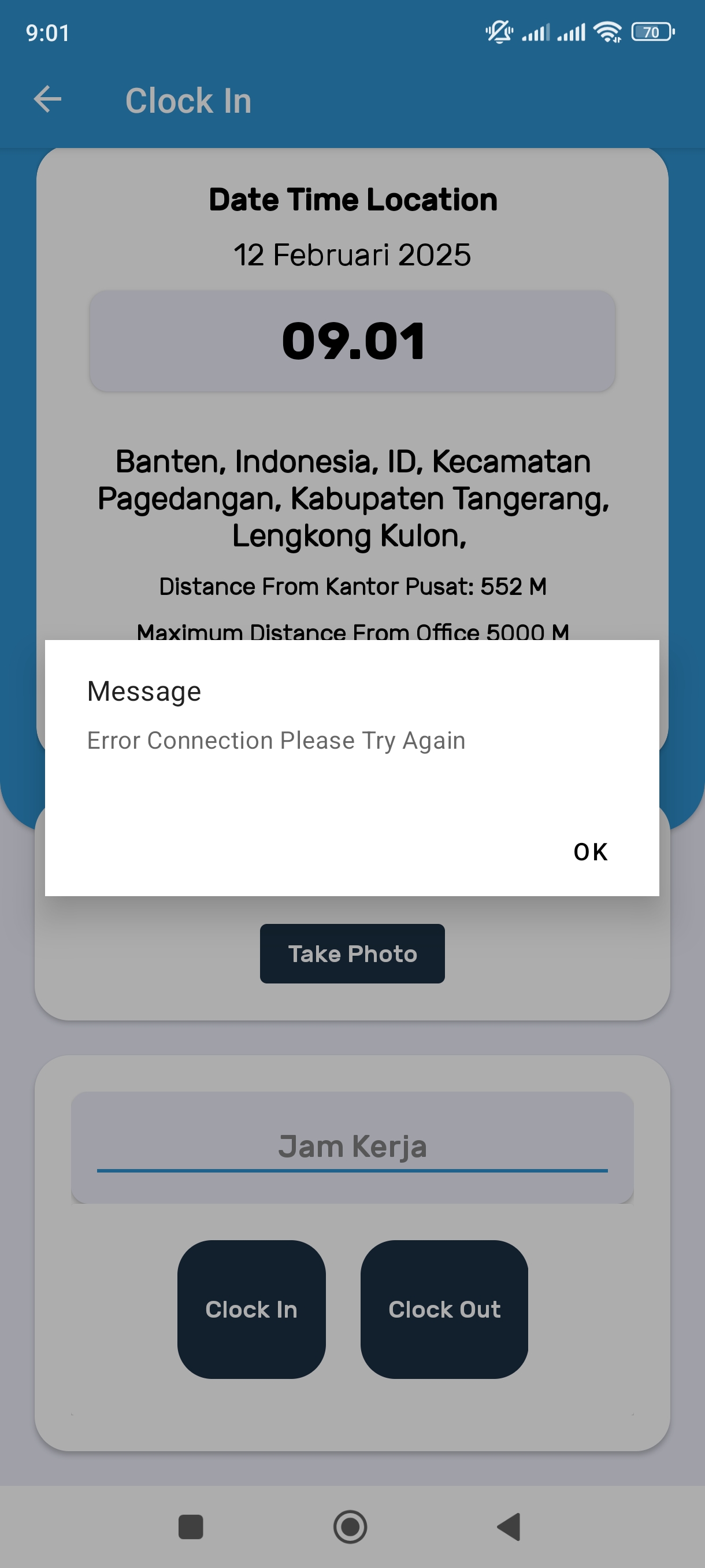The image size is (705, 1568).
Task: Open the Jam Kerja field
Action: tap(352, 1147)
